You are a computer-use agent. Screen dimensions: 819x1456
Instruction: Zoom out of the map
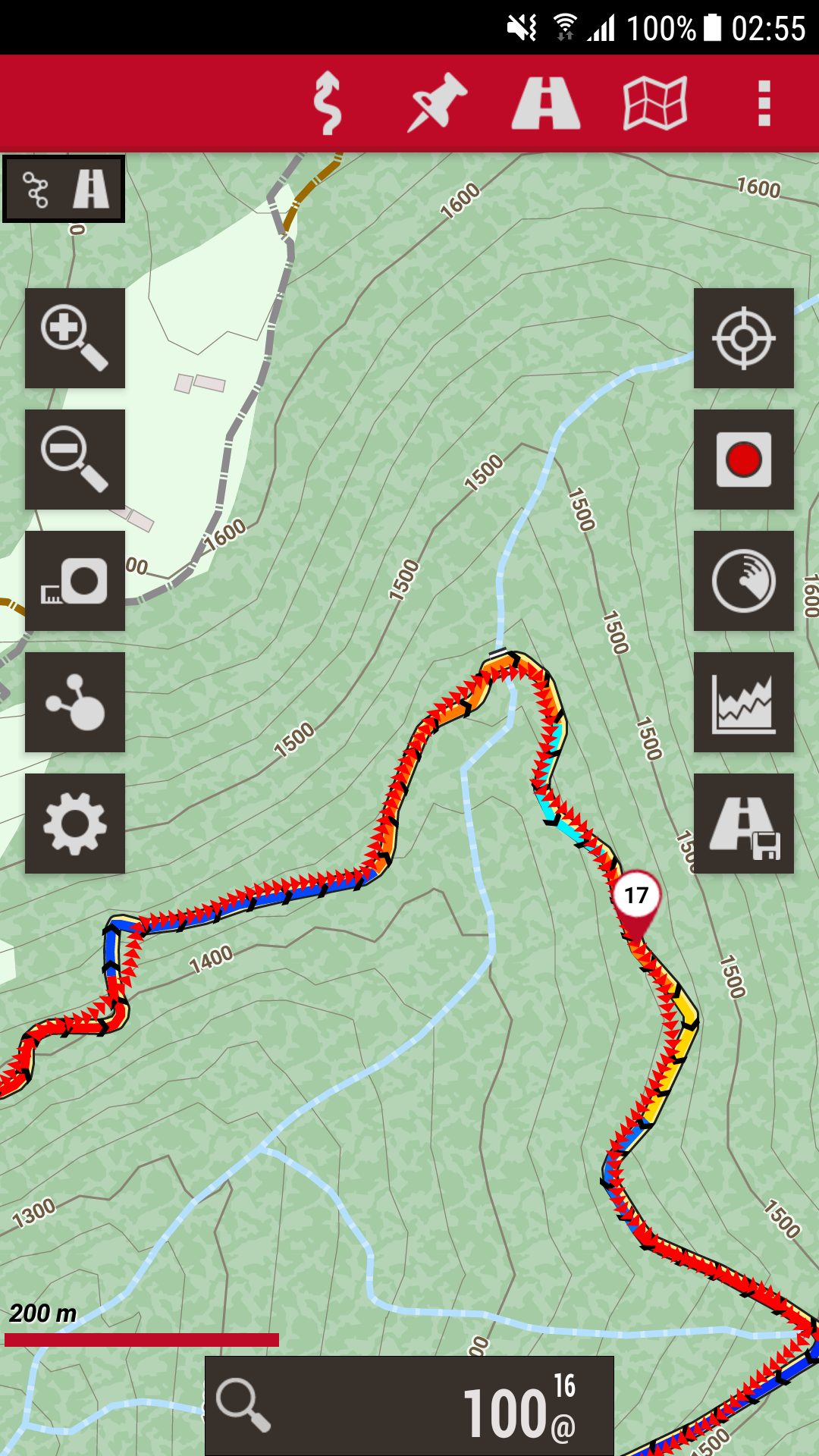tap(75, 460)
